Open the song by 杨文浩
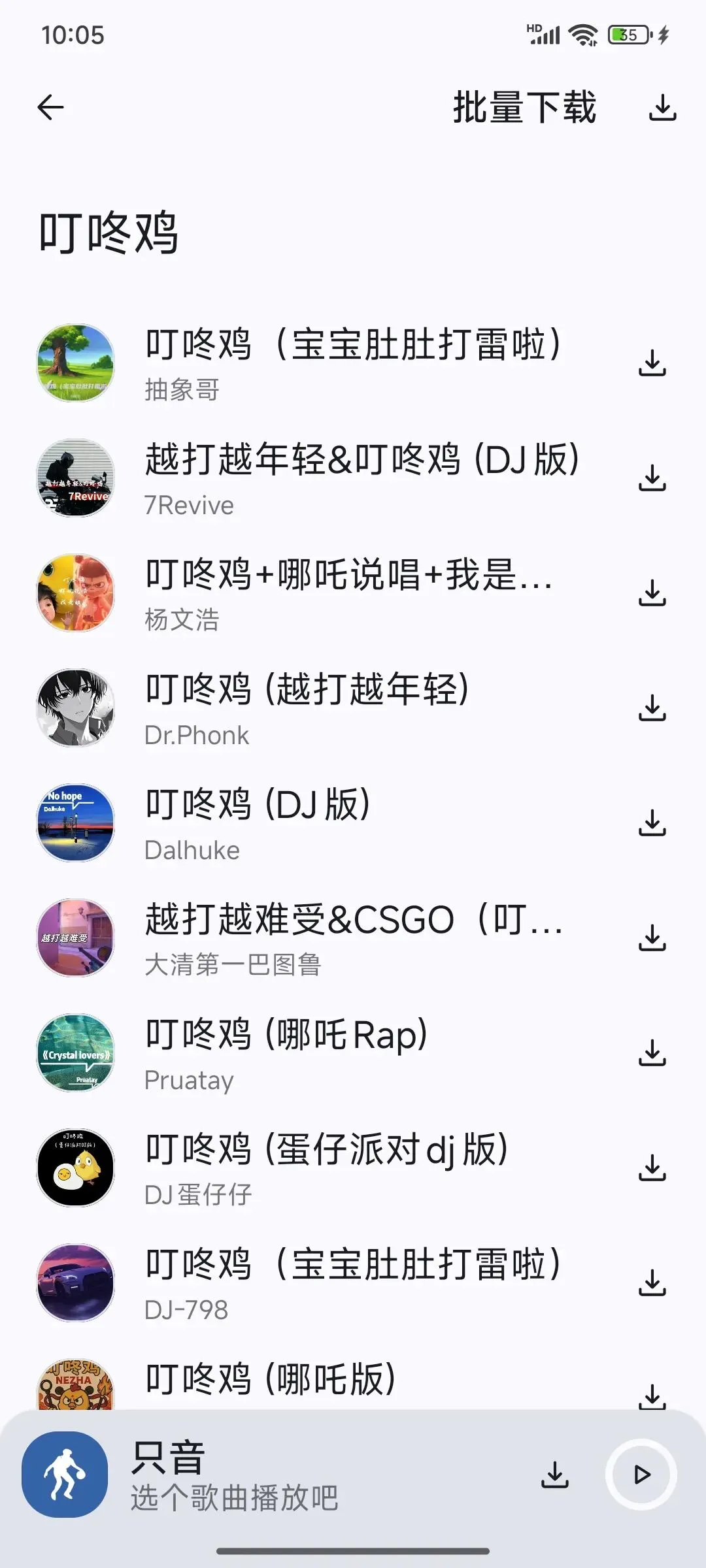This screenshot has width=706, height=1568. [x=348, y=593]
